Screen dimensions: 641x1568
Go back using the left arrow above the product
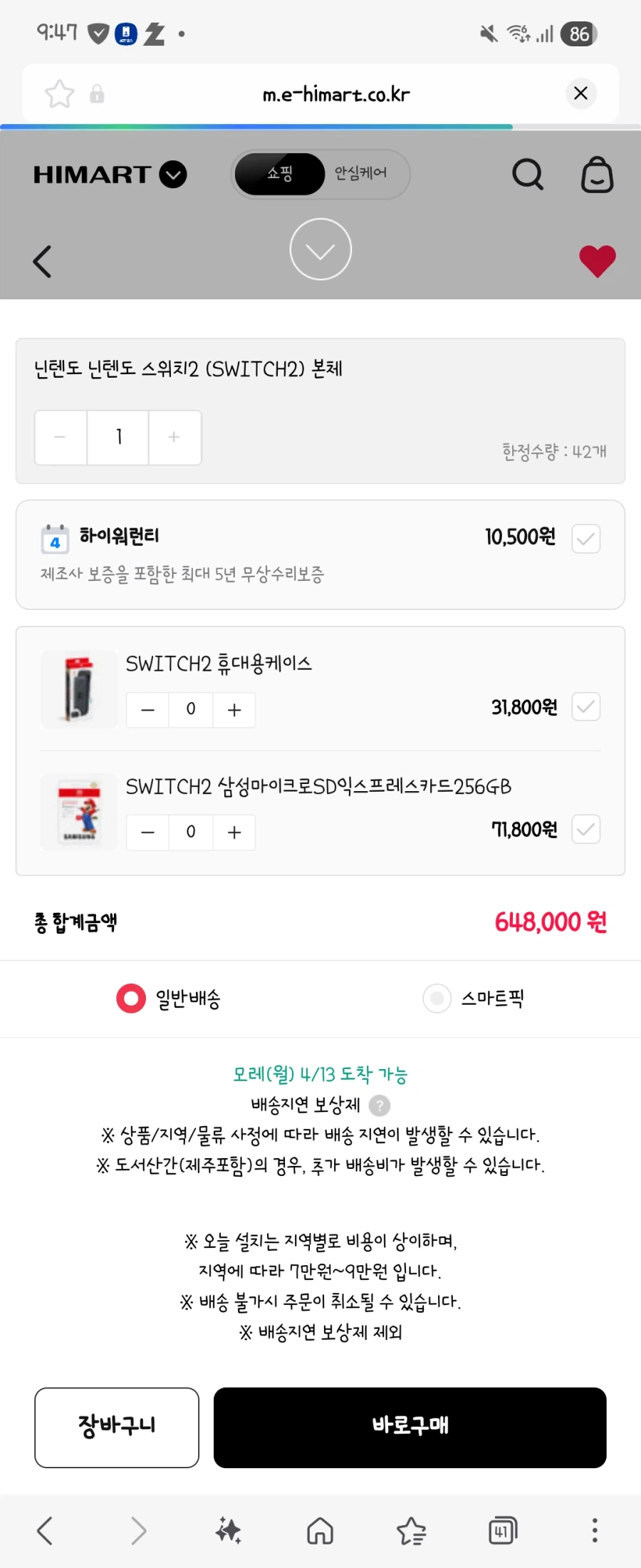(41, 261)
